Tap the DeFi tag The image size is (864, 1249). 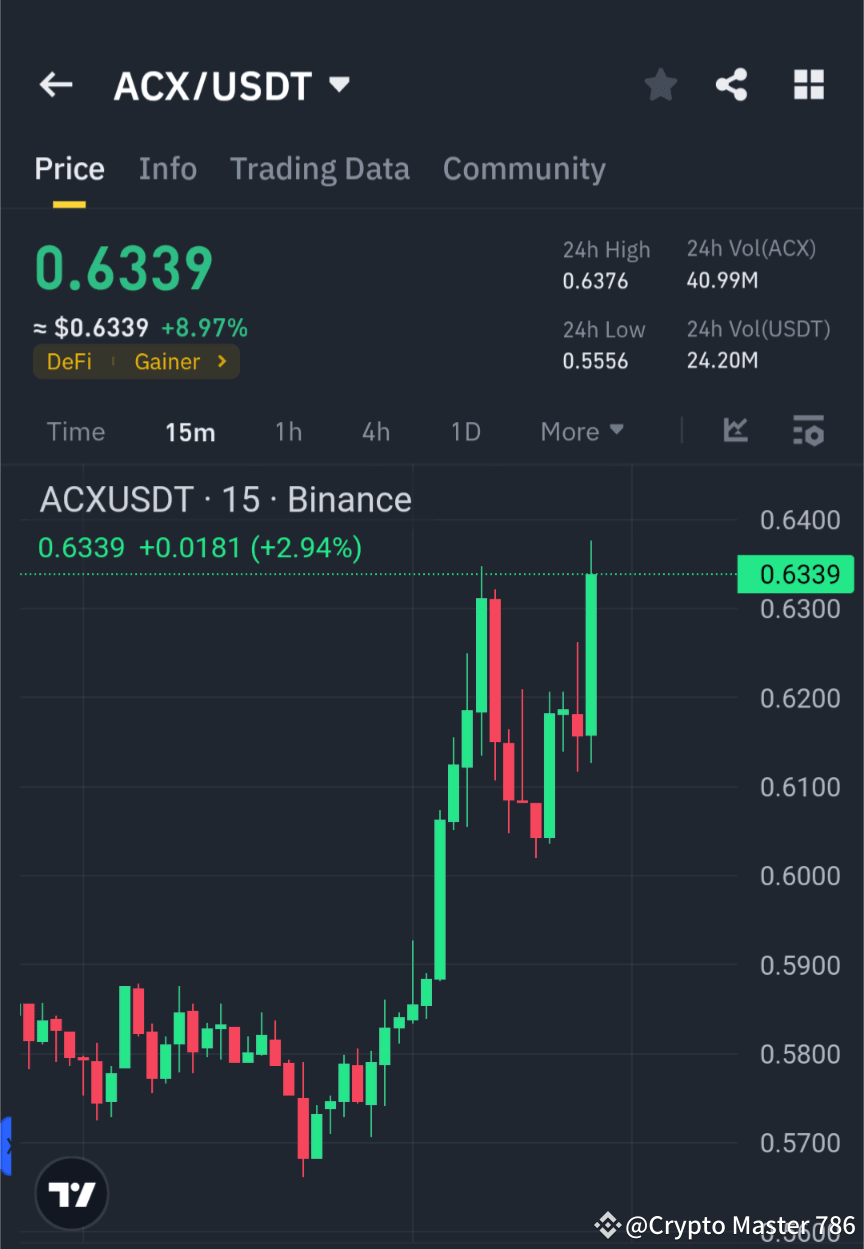point(69,362)
